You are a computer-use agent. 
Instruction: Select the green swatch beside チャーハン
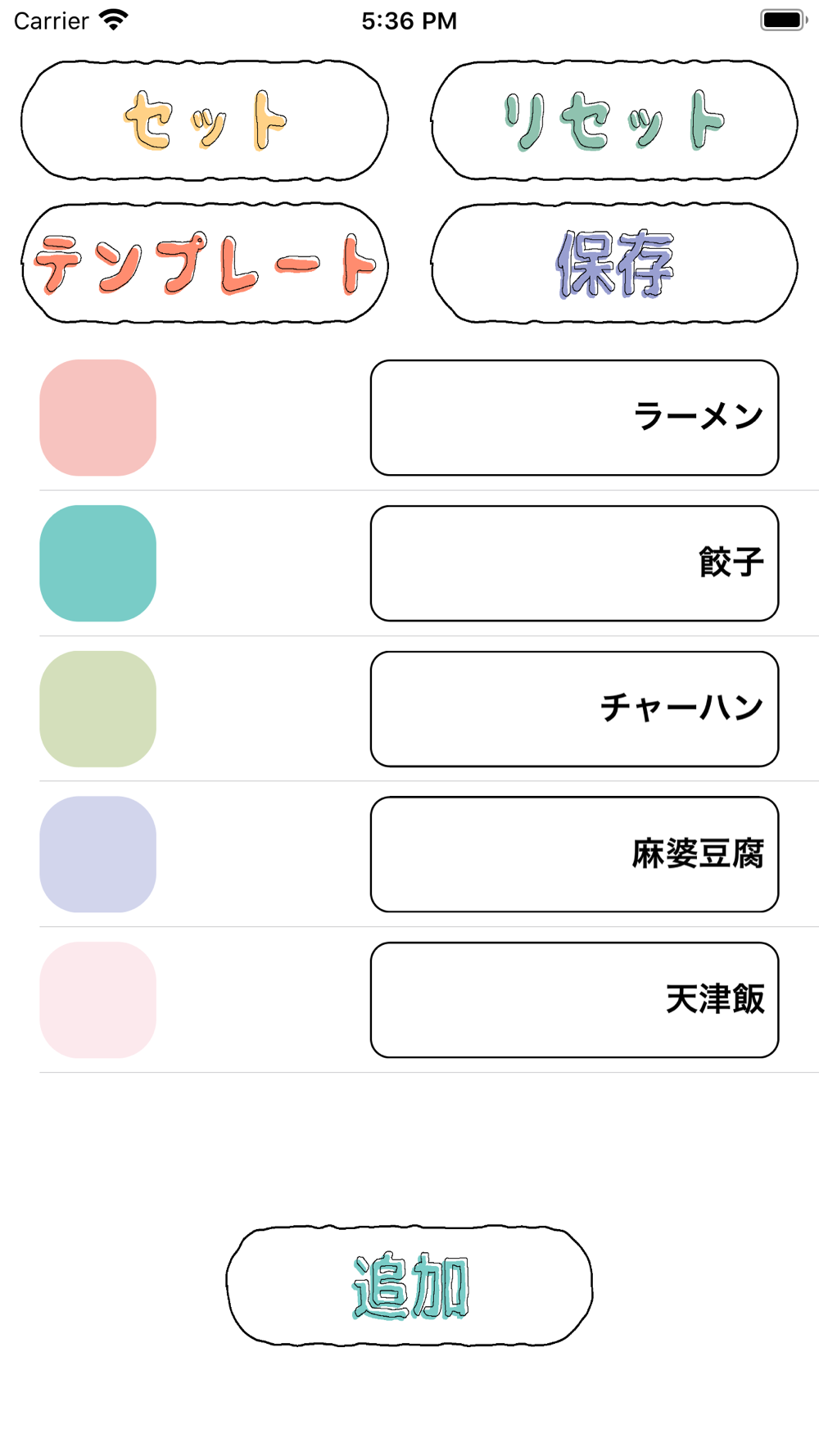(98, 709)
